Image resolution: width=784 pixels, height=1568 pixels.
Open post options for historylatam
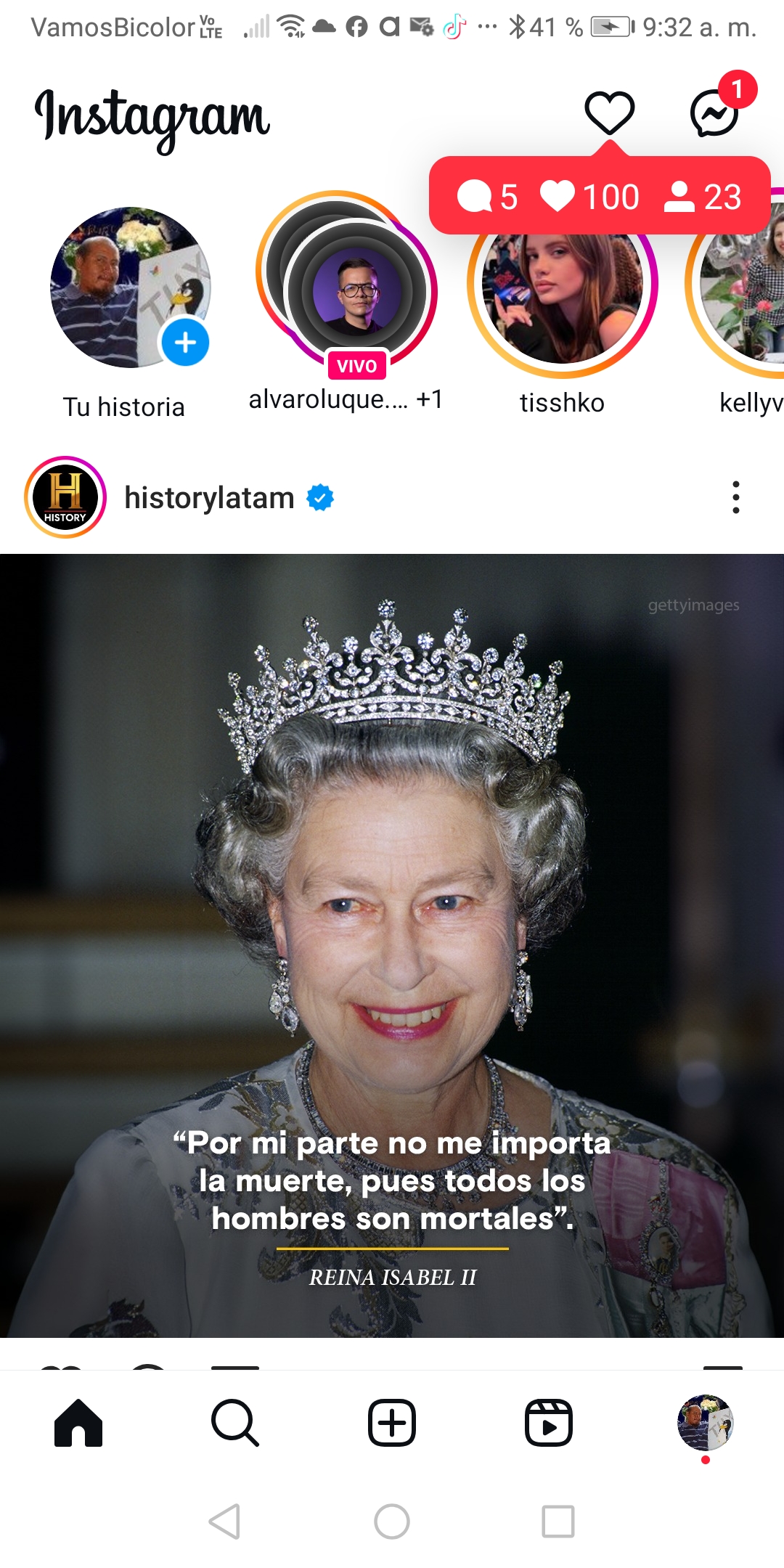[735, 498]
